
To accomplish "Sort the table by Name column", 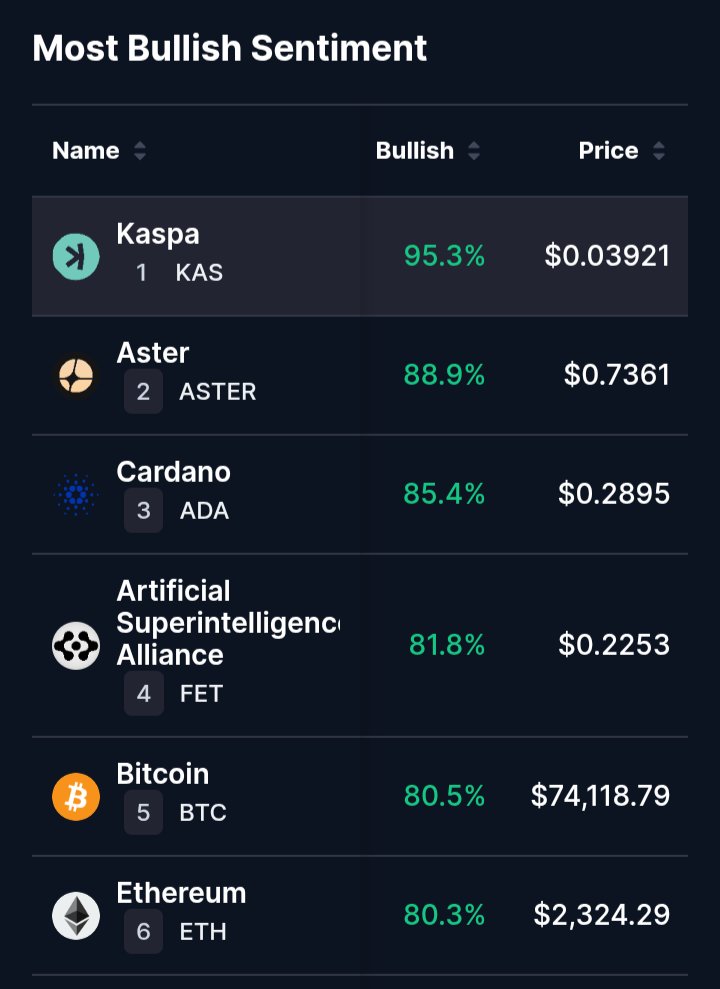I will click(99, 151).
